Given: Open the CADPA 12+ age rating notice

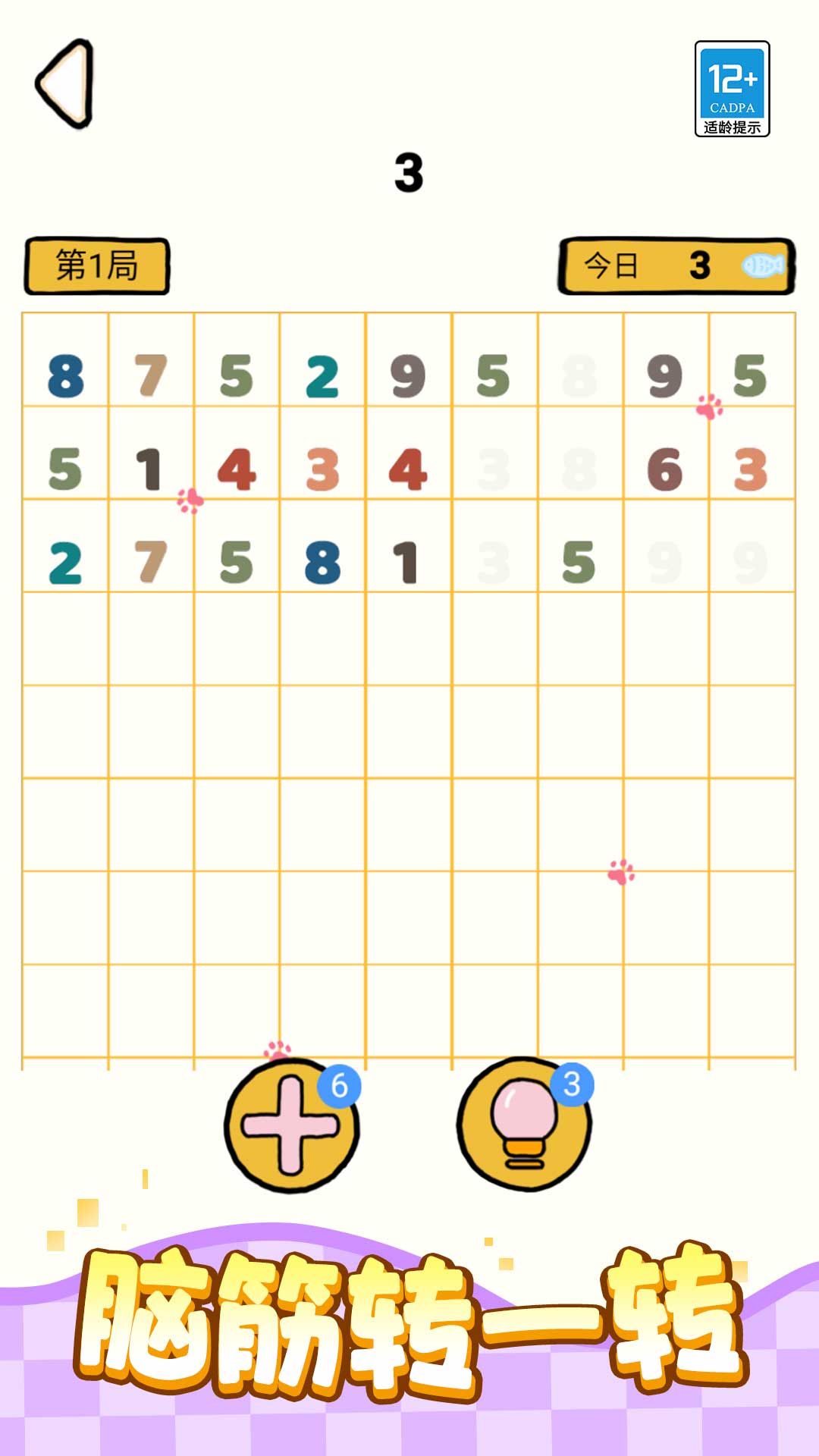Looking at the screenshot, I should point(732,89).
